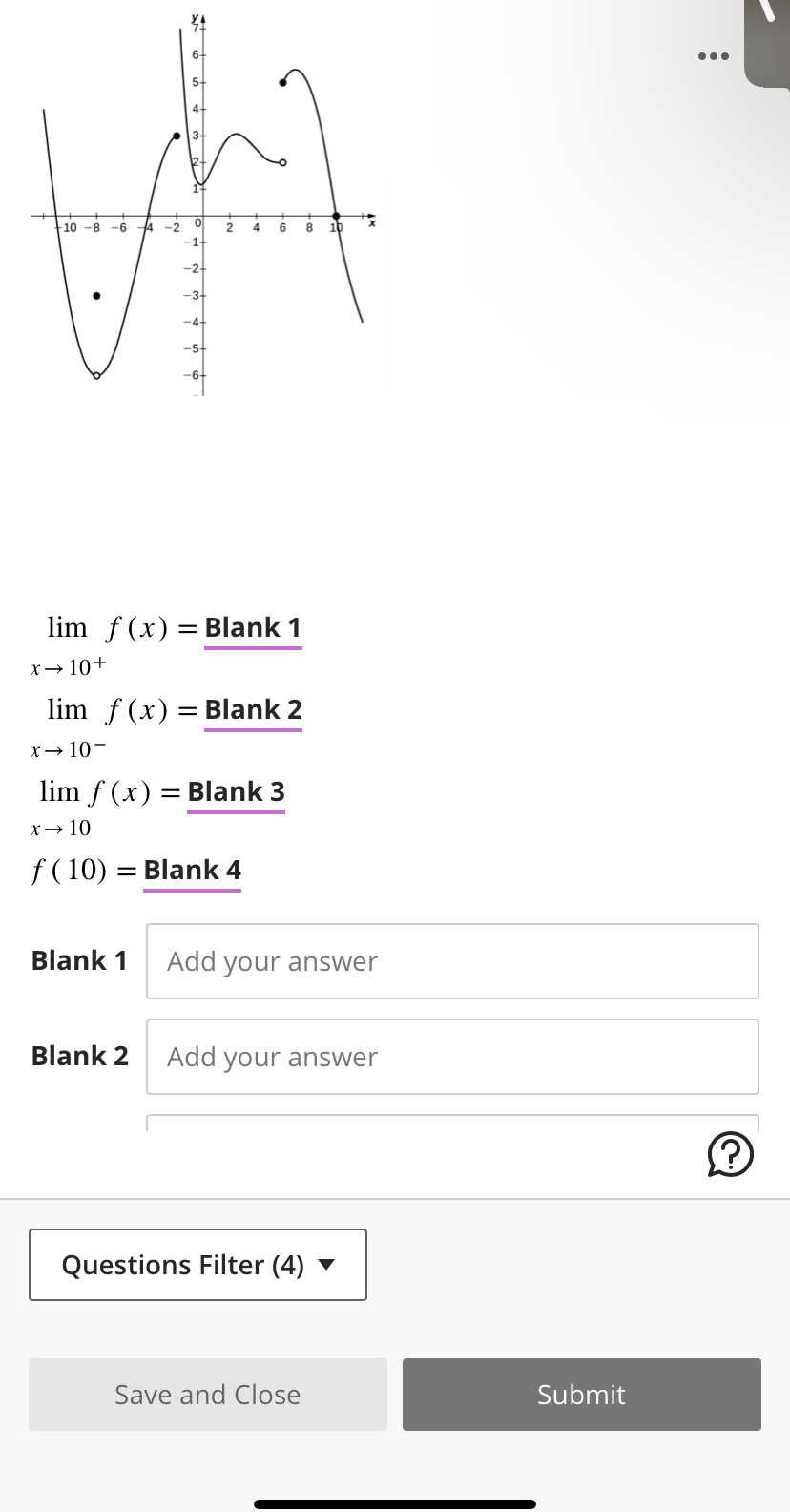Submit the quiz answers

581,1395
